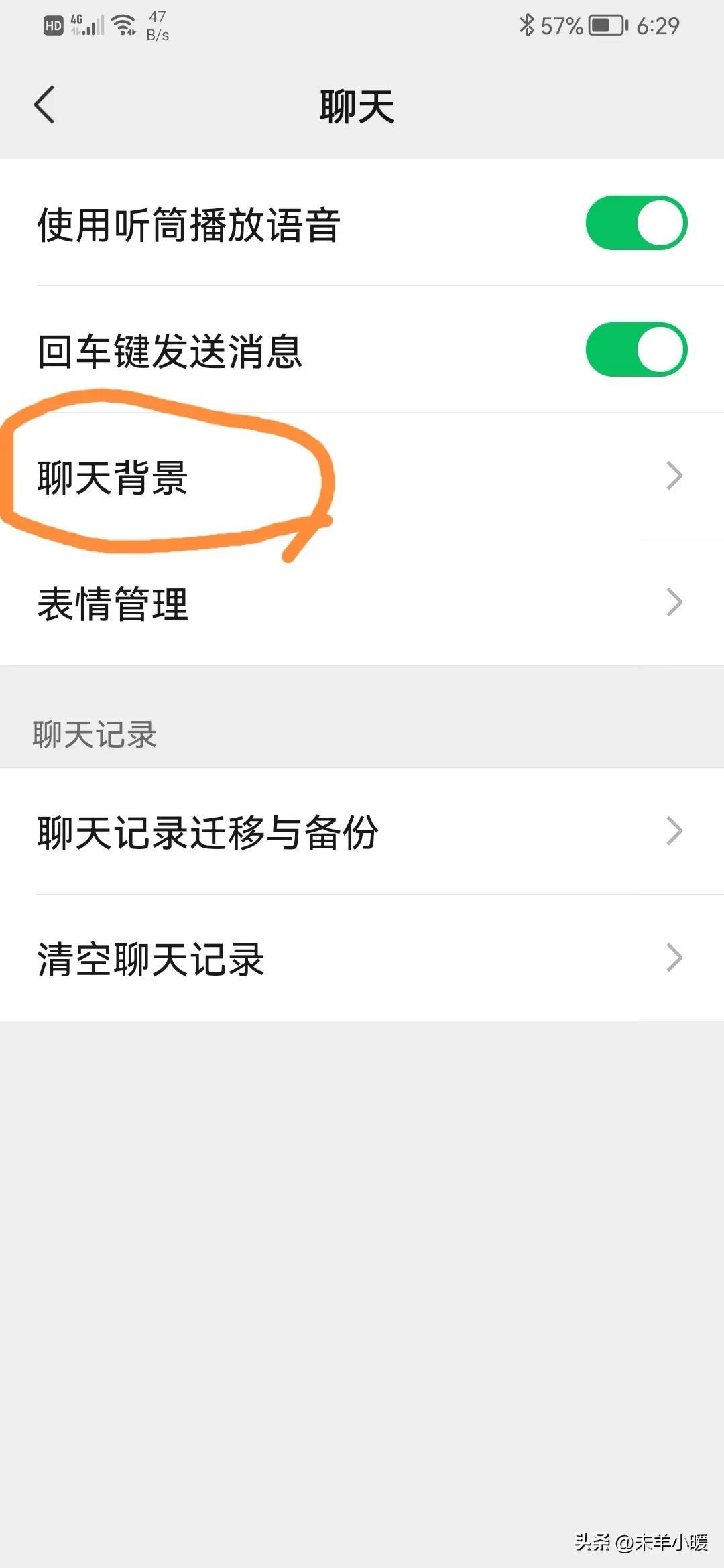Open 聊天记录迁移与备份

[362, 832]
